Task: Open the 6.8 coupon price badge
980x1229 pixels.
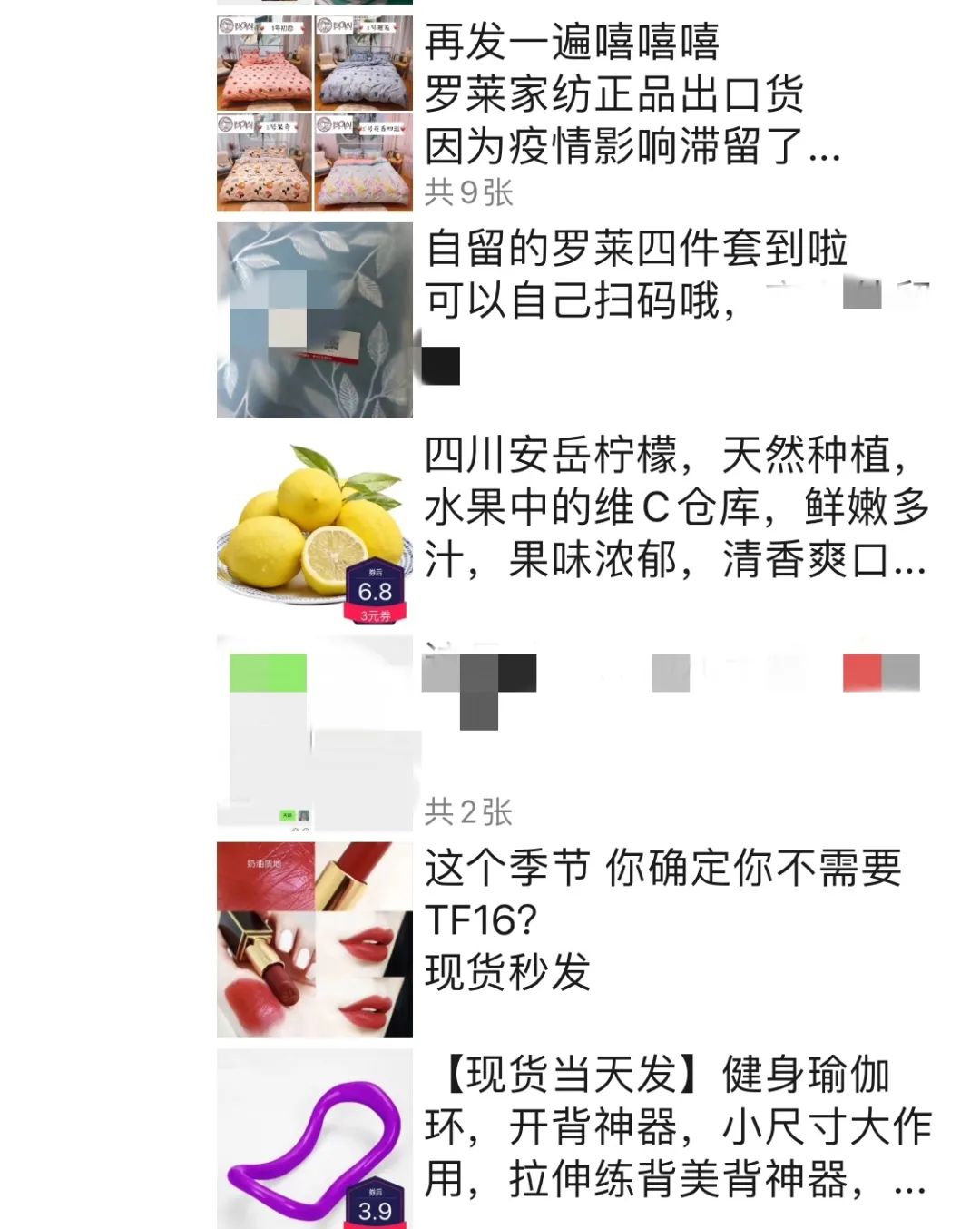Action: [375, 588]
